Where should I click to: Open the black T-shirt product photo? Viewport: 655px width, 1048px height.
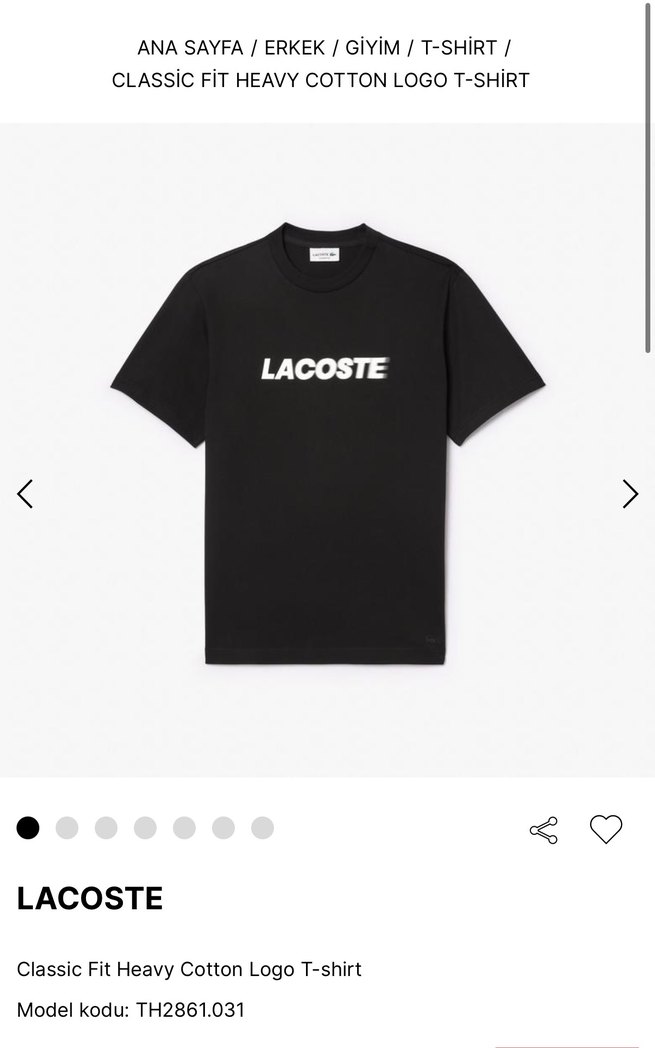[327, 445]
